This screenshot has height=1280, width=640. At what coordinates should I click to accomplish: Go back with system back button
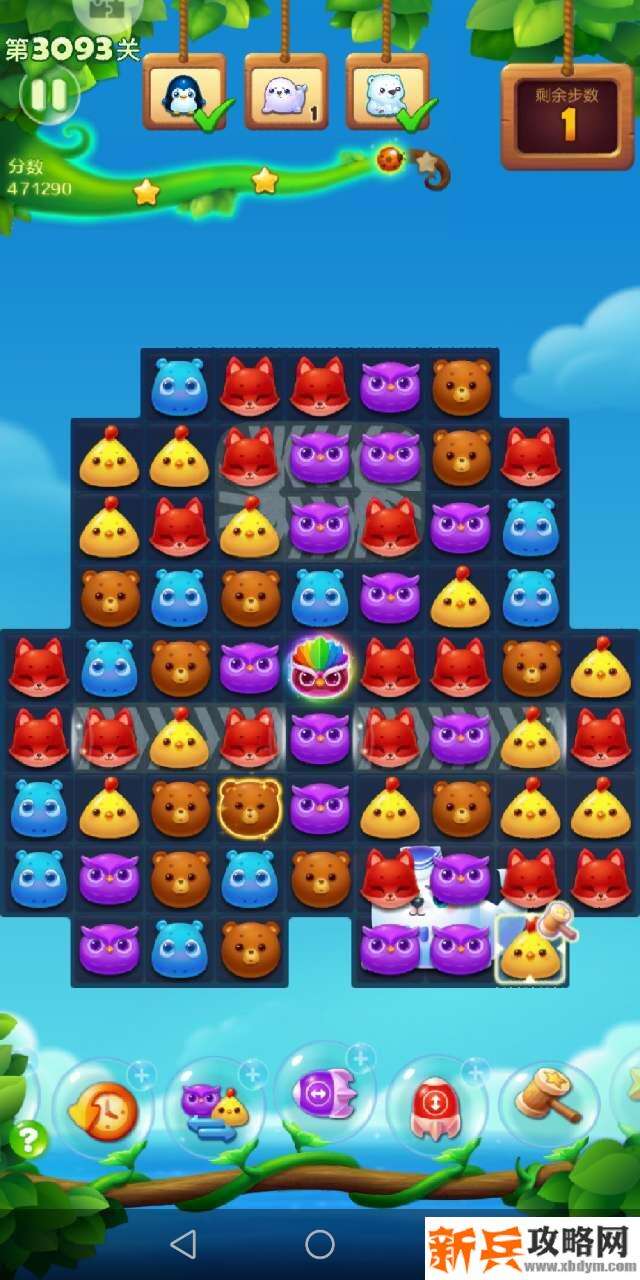[183, 1244]
